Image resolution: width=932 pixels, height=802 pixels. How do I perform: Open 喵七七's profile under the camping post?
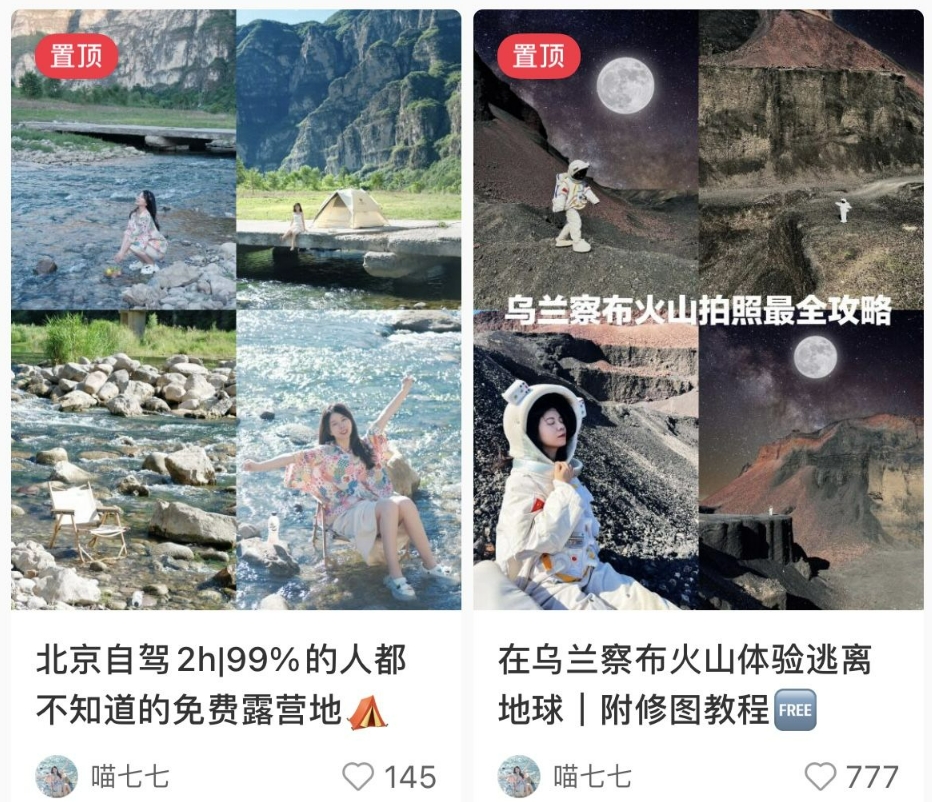[57, 776]
